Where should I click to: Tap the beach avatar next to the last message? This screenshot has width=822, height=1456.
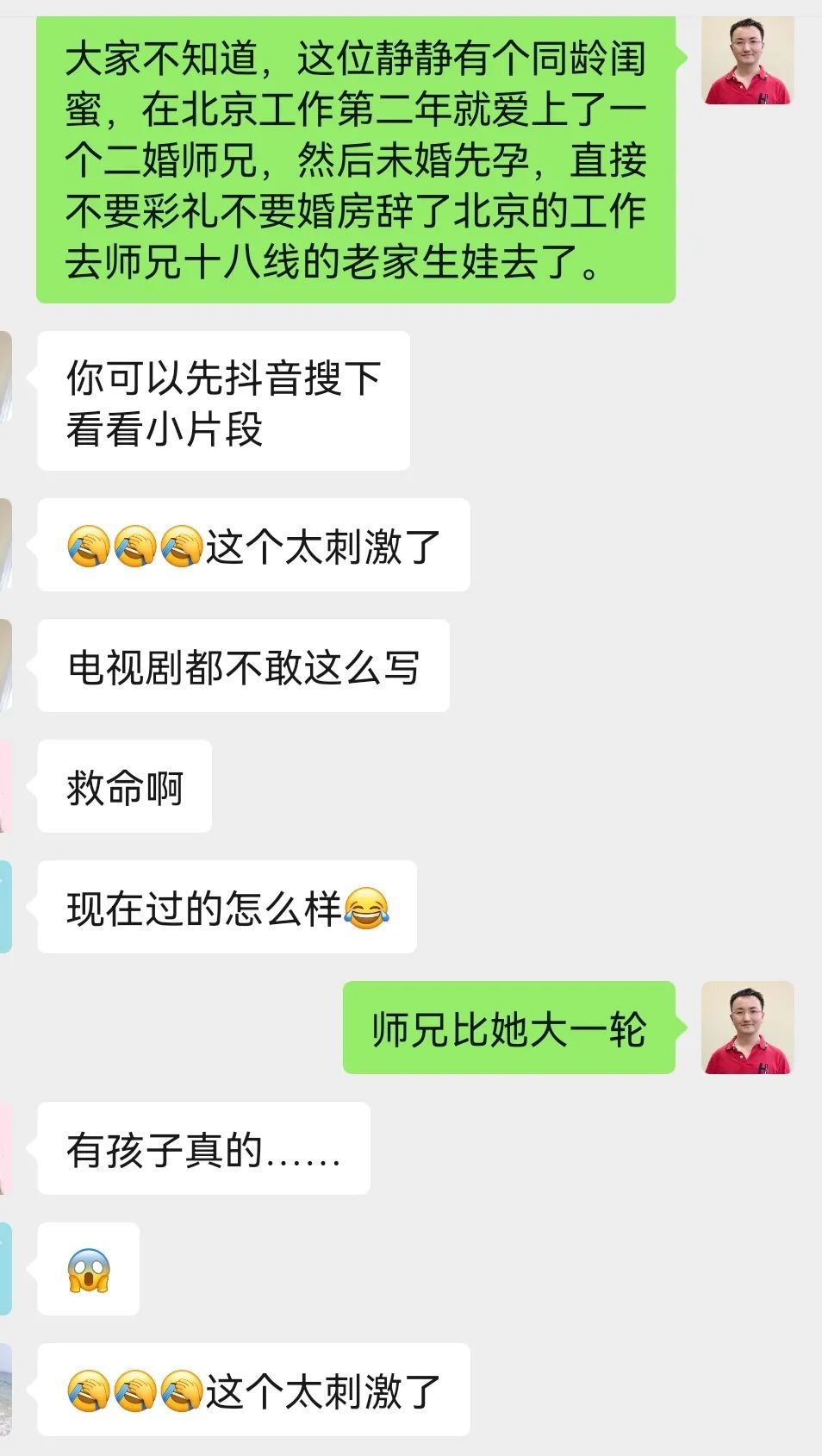tap(7, 1389)
